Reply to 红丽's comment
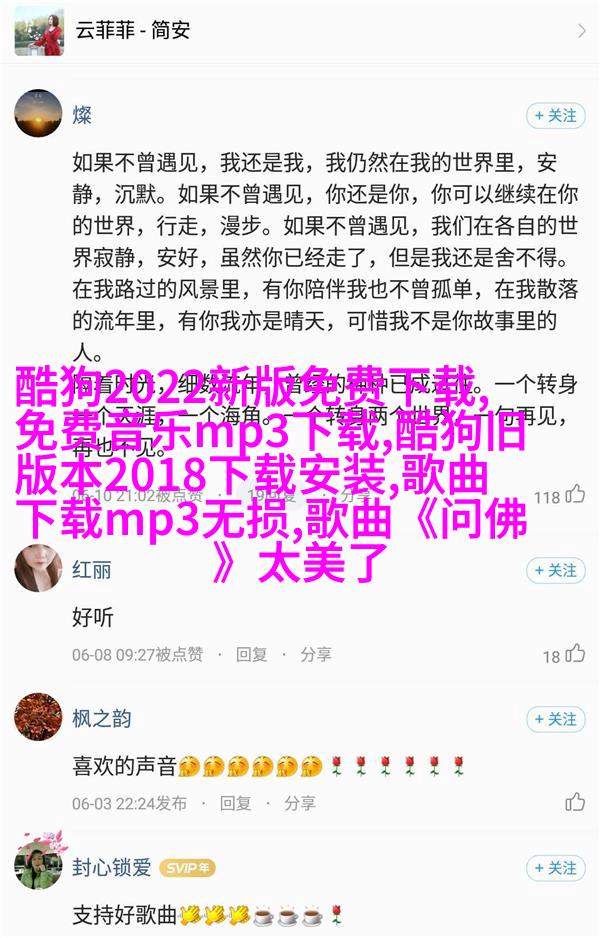The image size is (600, 938). [251, 654]
